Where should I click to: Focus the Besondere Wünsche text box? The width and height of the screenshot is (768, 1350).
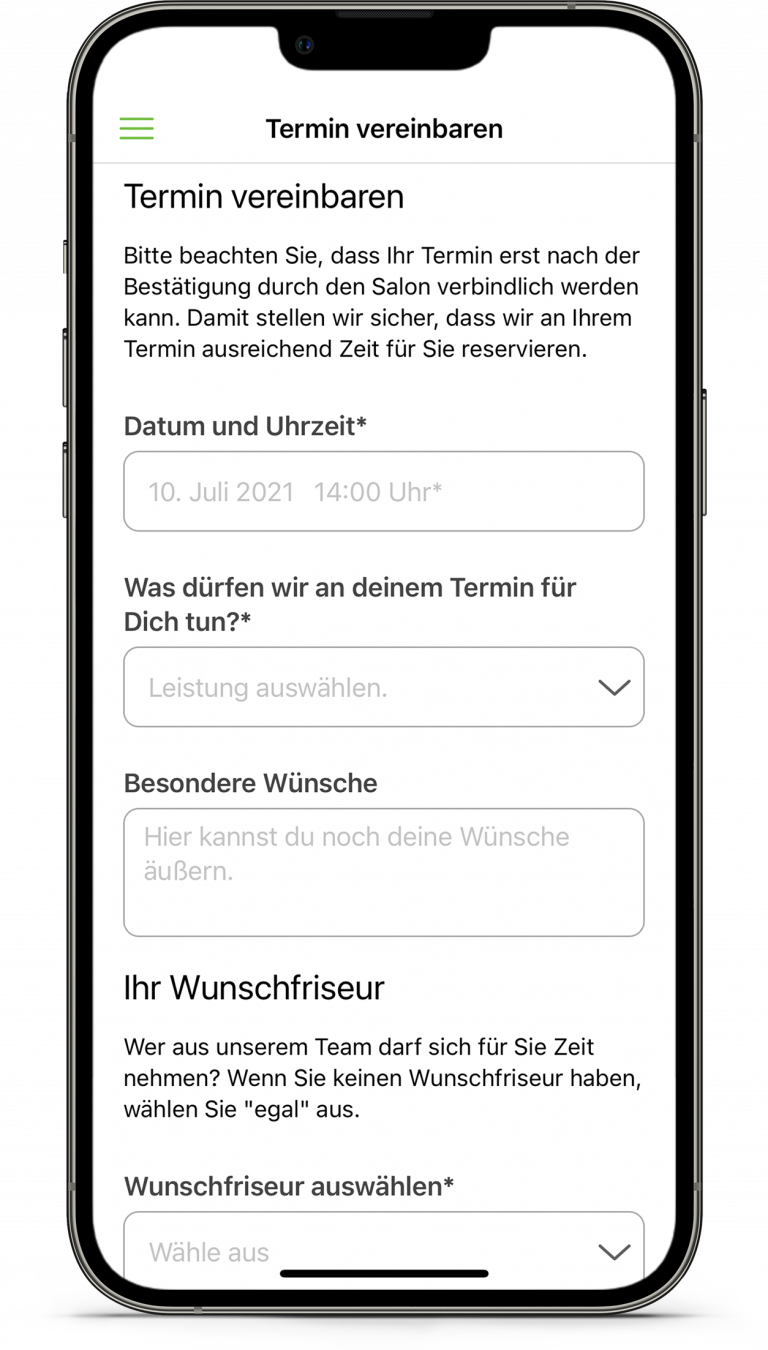pos(383,871)
